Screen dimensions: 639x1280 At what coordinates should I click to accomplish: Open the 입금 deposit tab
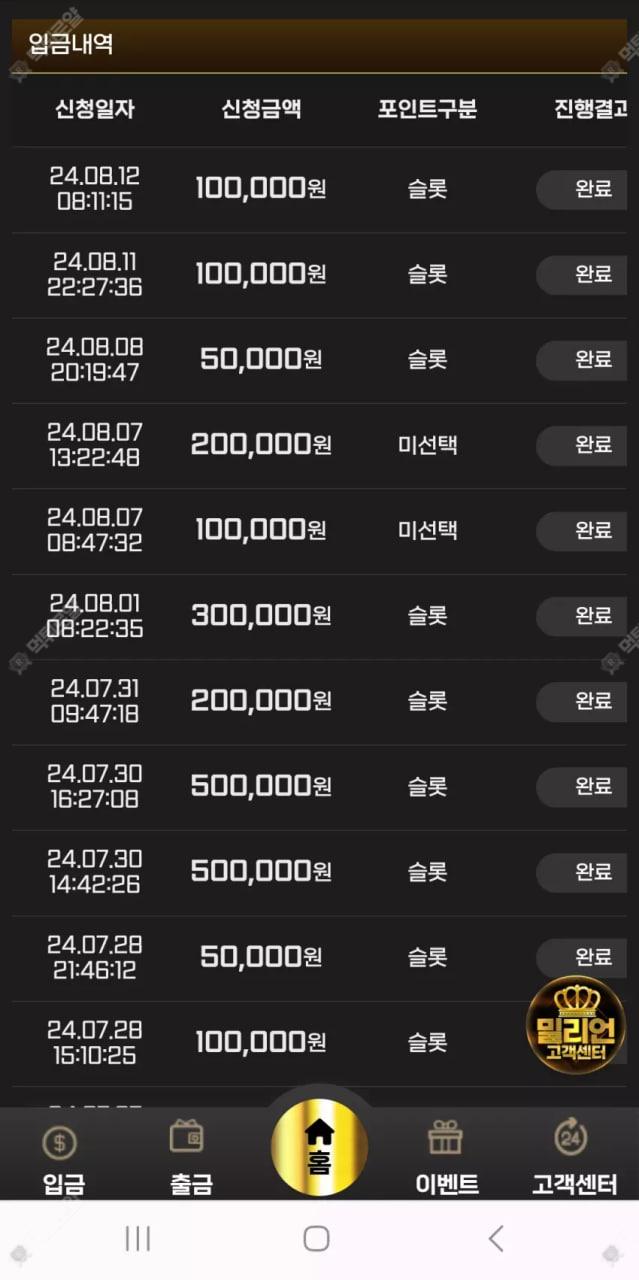(62, 1158)
